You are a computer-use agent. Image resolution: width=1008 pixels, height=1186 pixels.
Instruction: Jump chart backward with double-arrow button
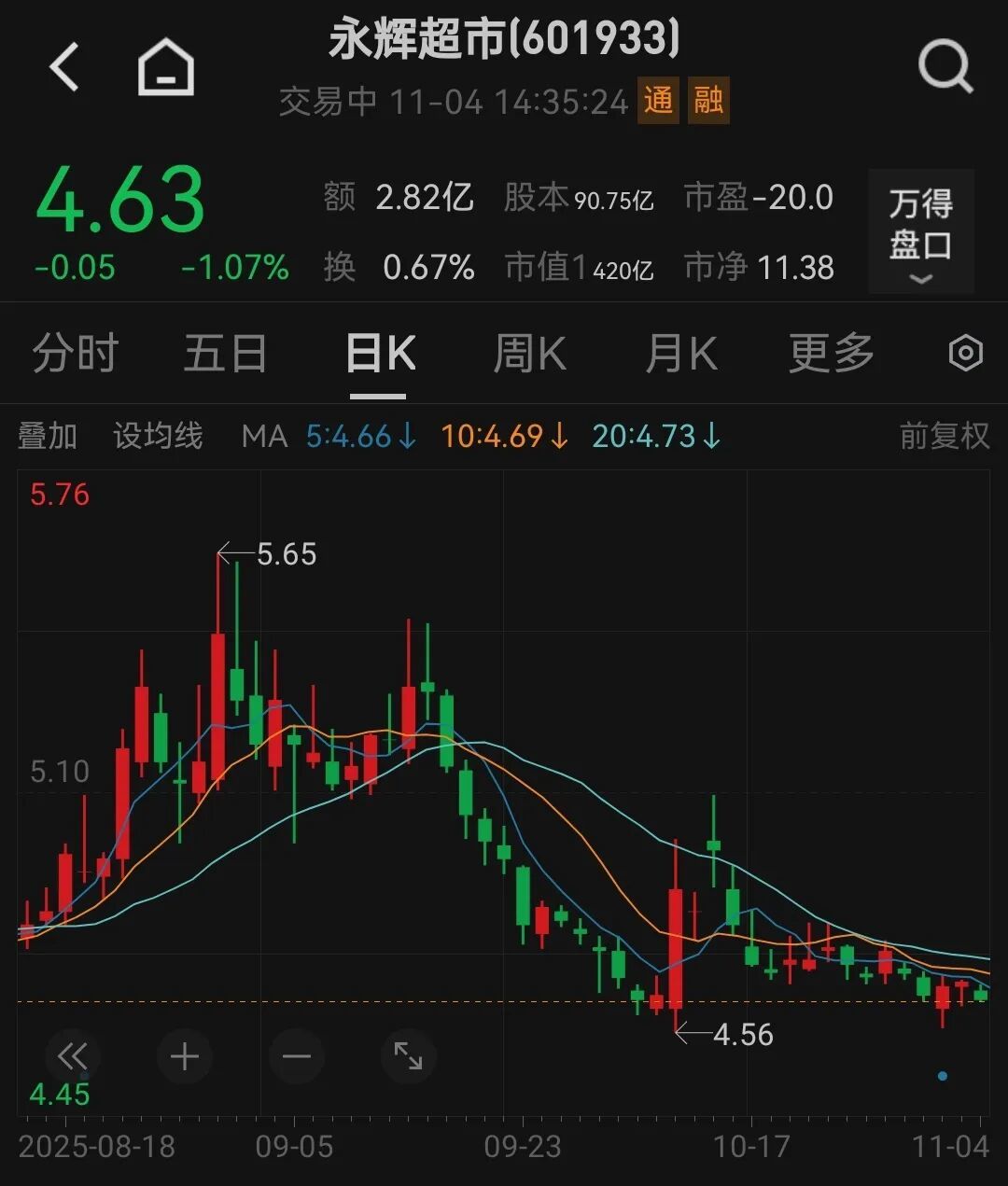click(x=73, y=1056)
